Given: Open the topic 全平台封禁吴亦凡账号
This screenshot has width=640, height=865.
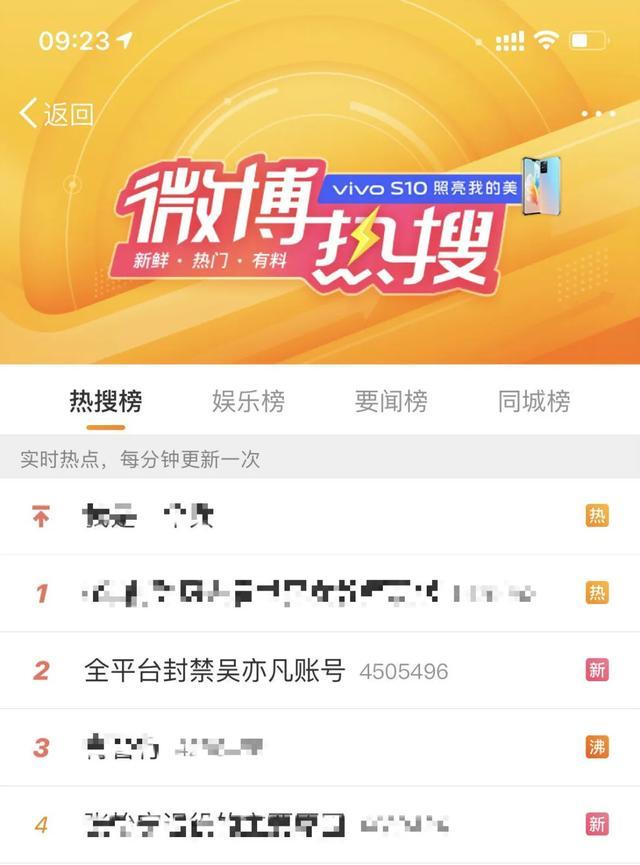Looking at the screenshot, I should pyautogui.click(x=215, y=671).
